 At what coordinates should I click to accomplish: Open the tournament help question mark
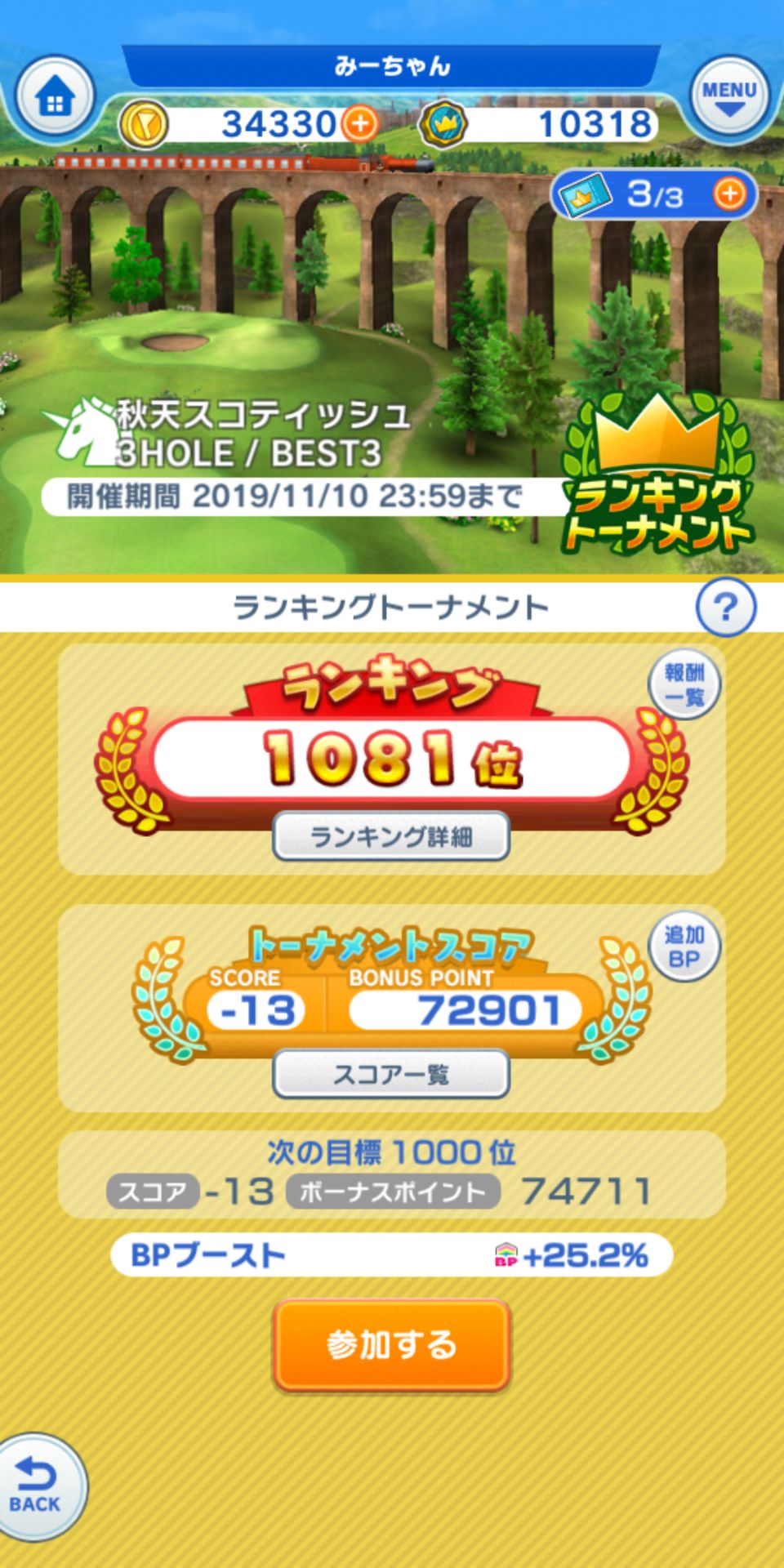point(725,607)
